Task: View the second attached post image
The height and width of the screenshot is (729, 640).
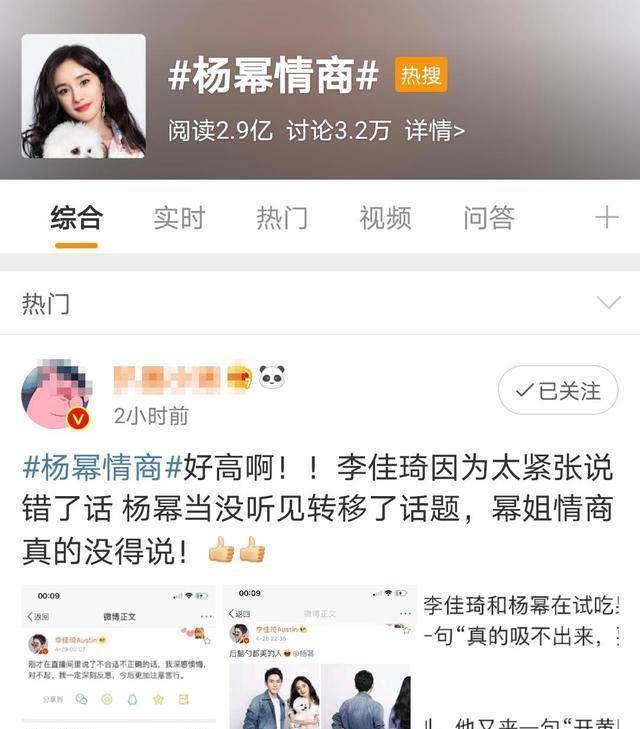Action: 320,656
